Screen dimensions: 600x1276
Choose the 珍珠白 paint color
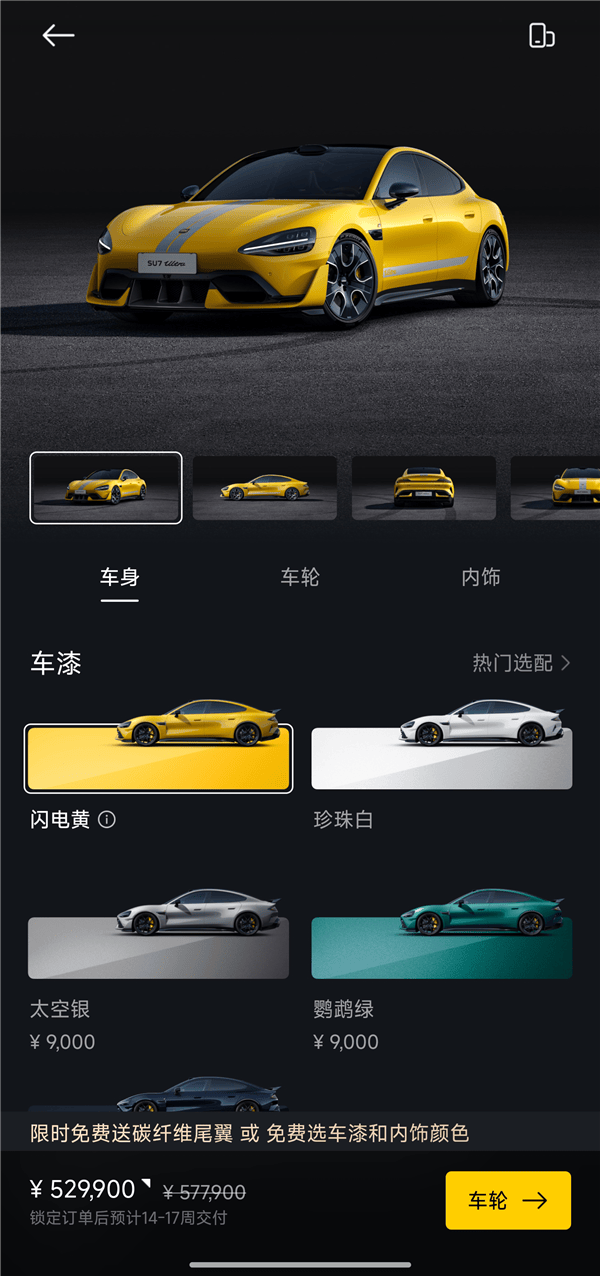[x=442, y=758]
